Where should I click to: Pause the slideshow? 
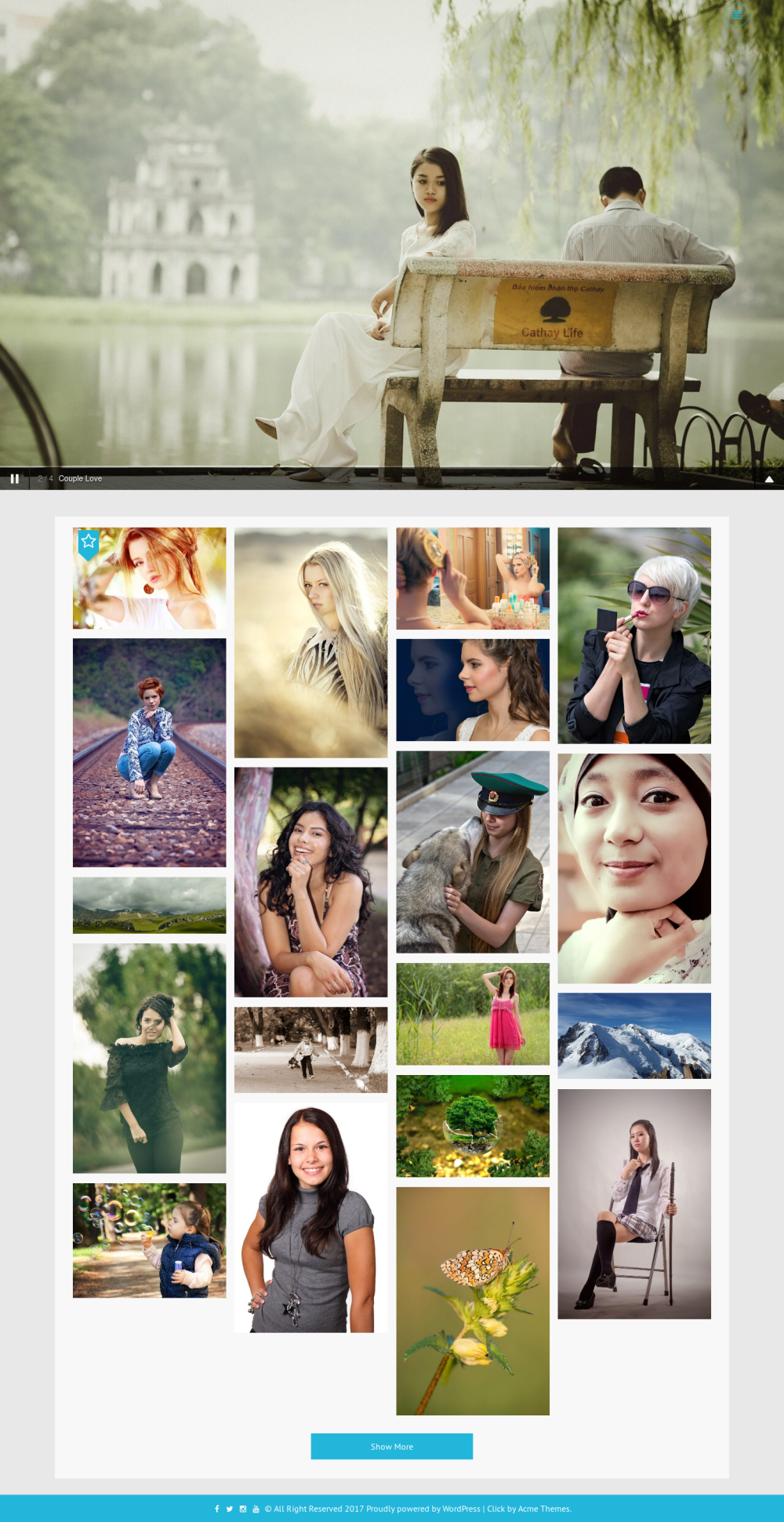click(14, 478)
